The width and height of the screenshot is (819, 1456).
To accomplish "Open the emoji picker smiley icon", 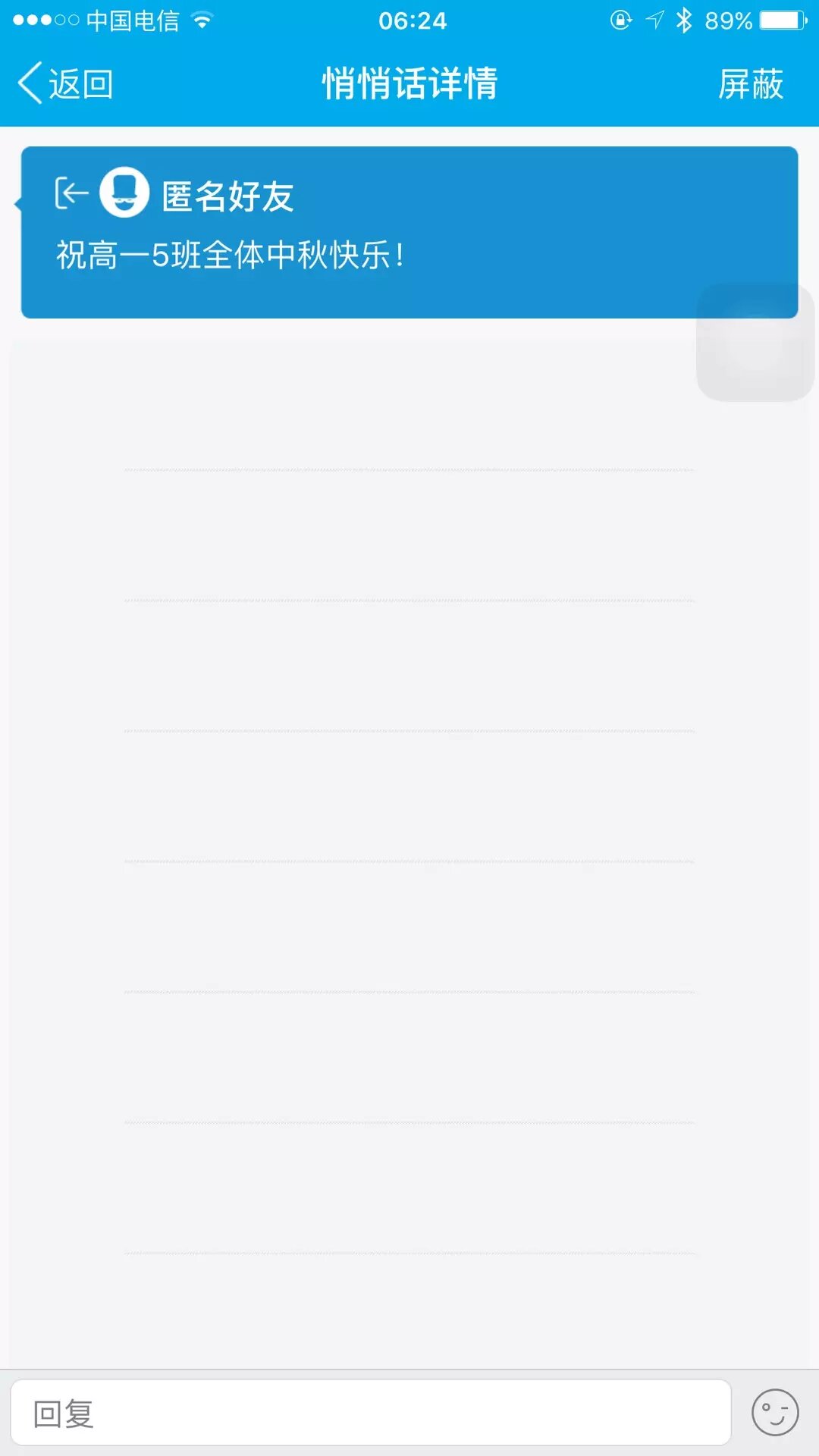I will click(774, 1413).
